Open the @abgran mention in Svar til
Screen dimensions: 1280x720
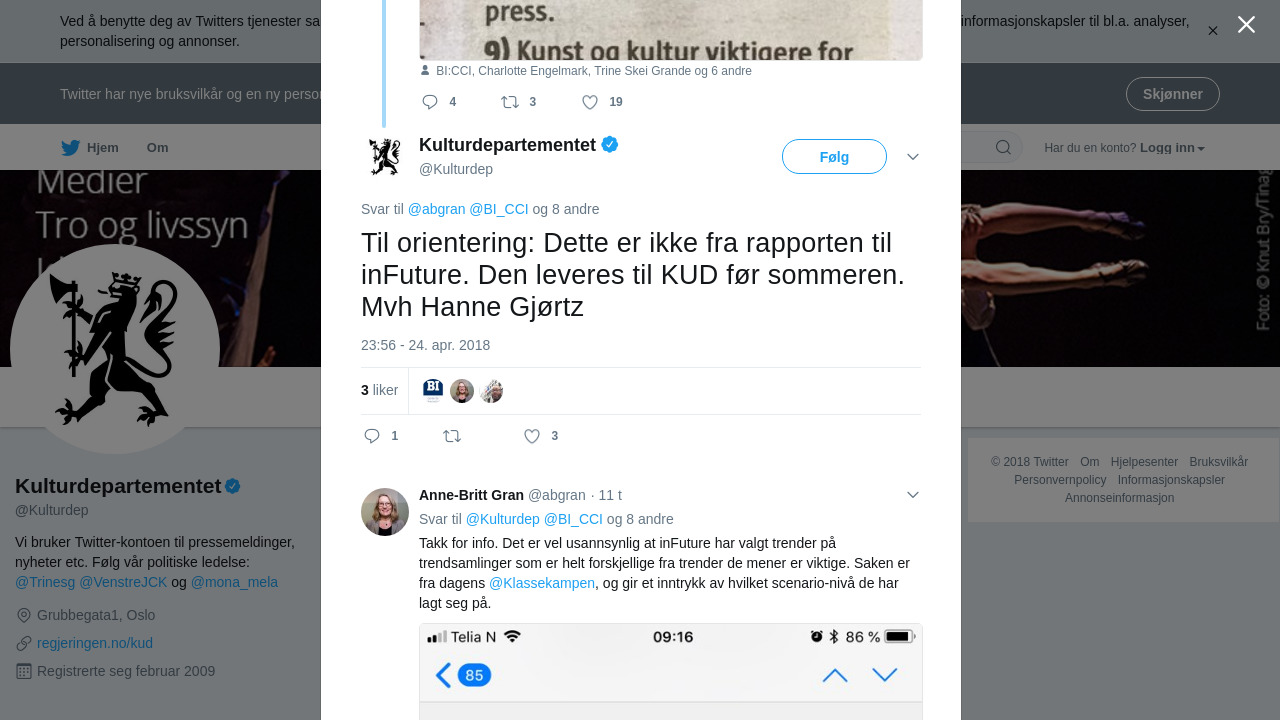point(436,209)
